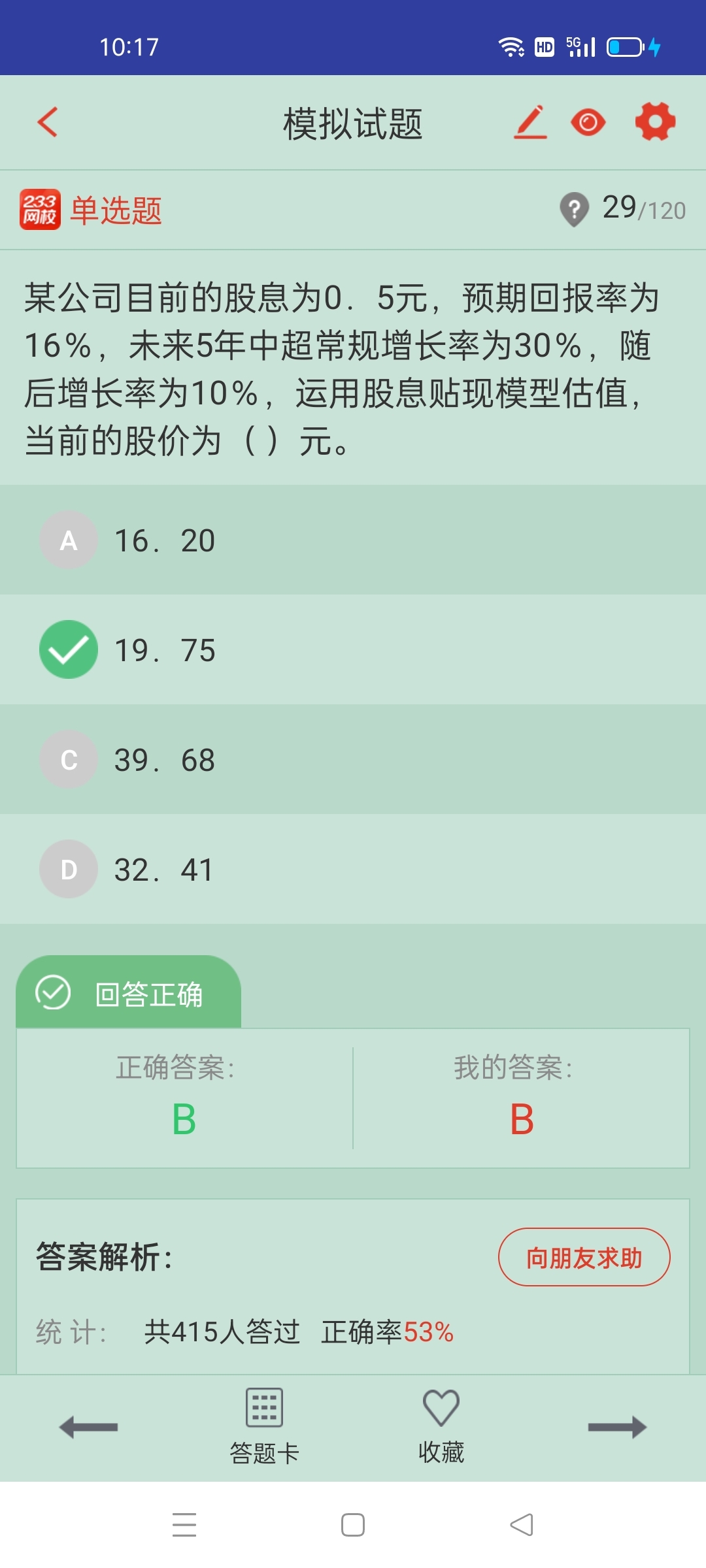Screen dimensions: 706x1568
Task: Select option C 39.68
Action: pyautogui.click(x=353, y=759)
